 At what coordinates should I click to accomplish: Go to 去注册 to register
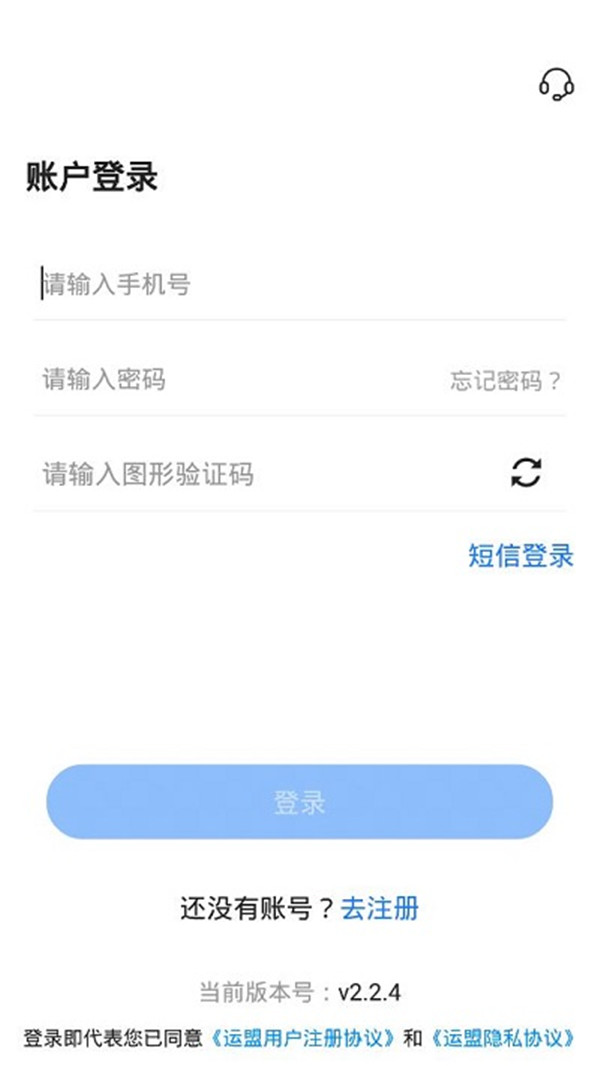tap(380, 908)
